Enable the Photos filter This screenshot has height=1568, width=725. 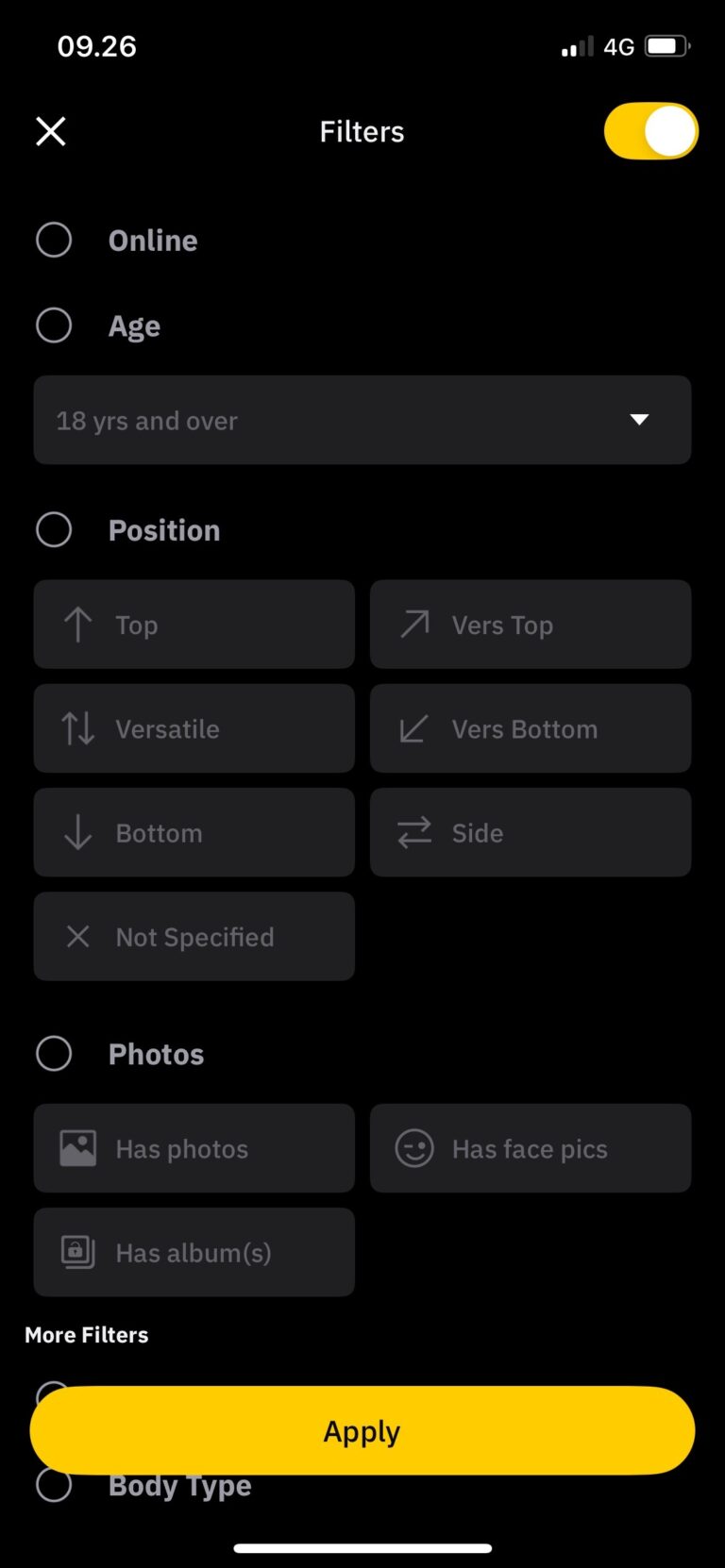[54, 1054]
